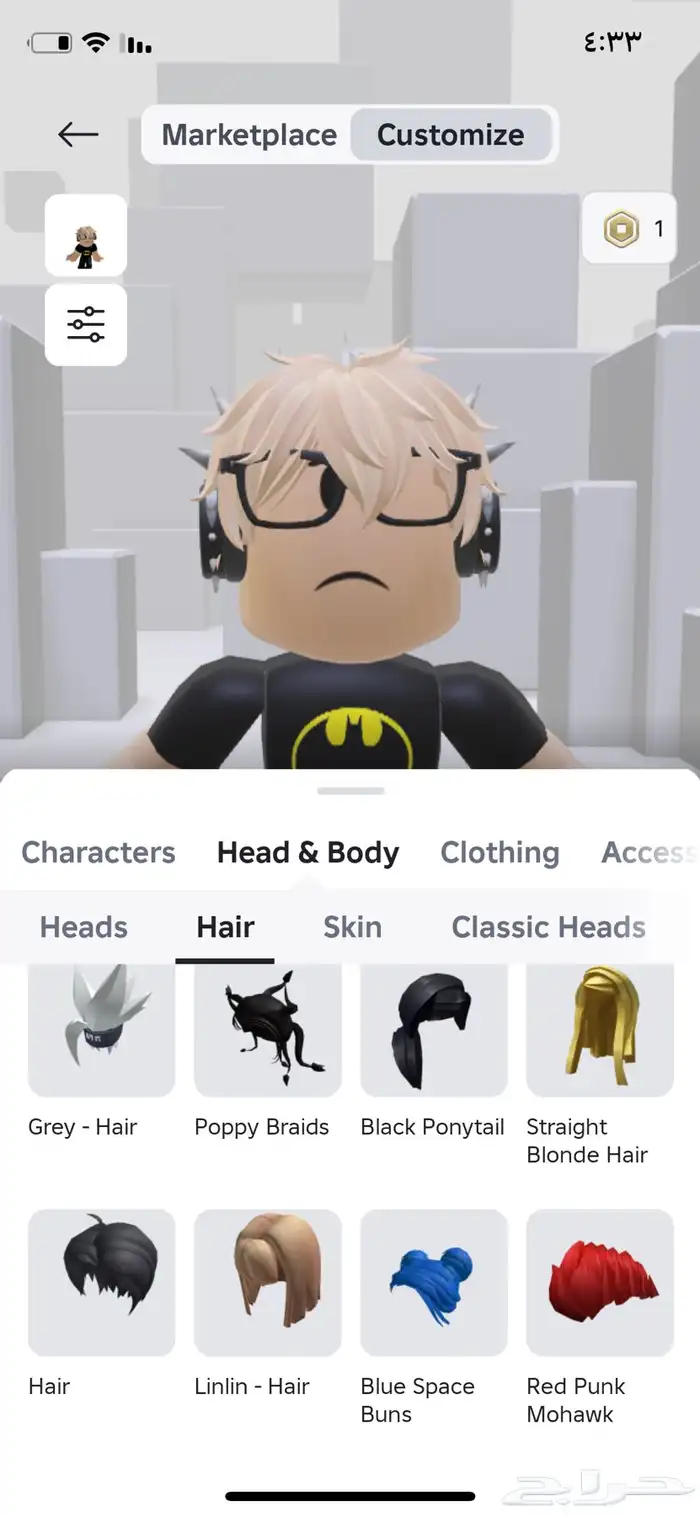Select the Skin sub-tab

[x=352, y=927]
